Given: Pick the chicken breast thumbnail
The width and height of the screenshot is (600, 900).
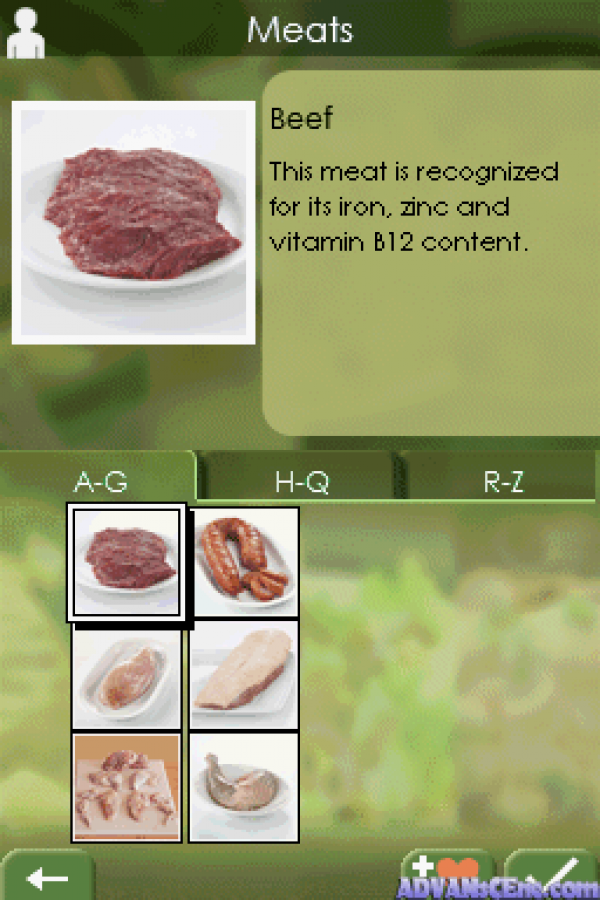Looking at the screenshot, I should (128, 676).
